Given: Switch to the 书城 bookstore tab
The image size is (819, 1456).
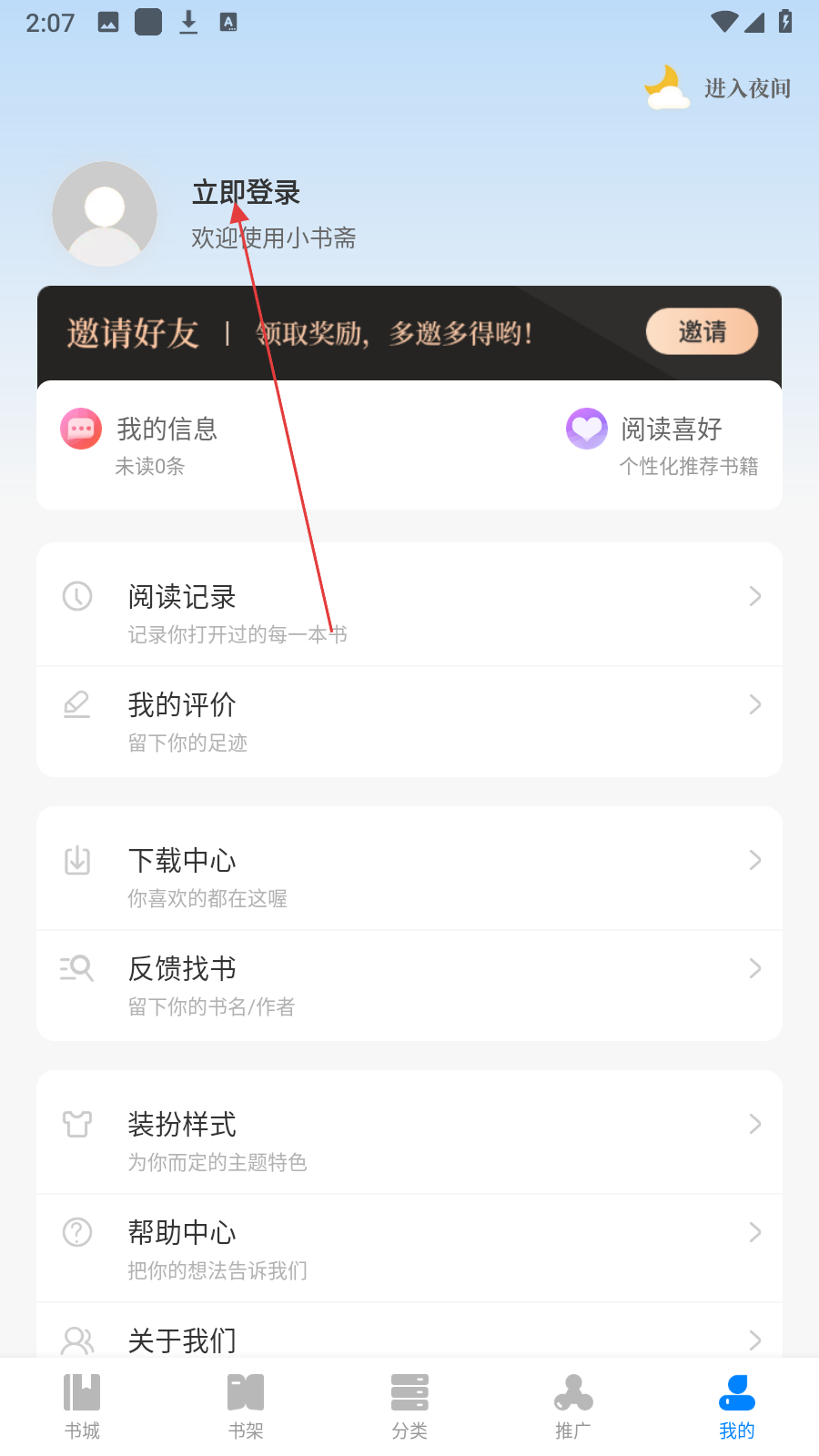Looking at the screenshot, I should tap(82, 1407).
